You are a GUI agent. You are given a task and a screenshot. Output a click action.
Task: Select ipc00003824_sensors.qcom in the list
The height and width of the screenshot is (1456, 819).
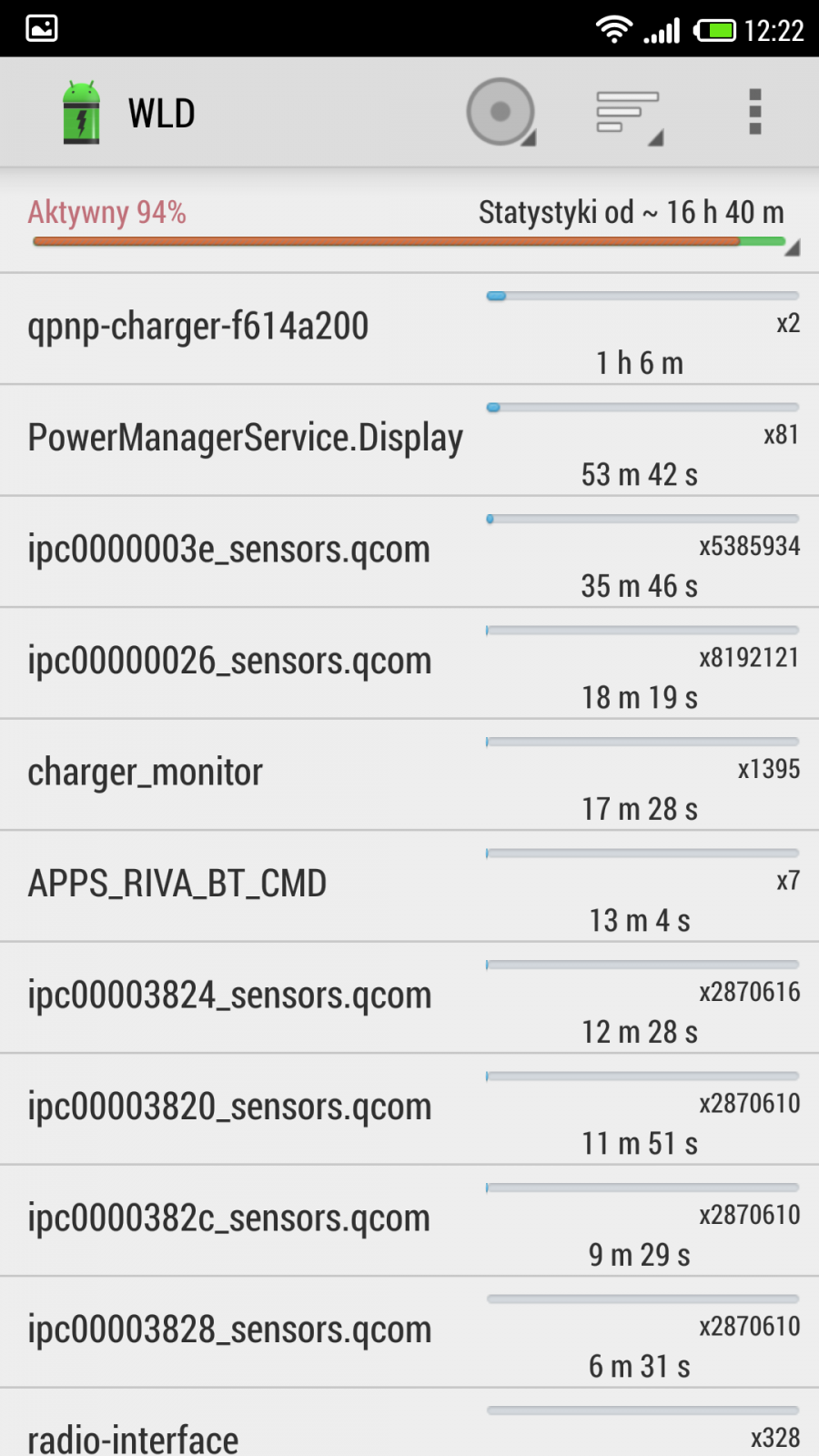tap(409, 997)
